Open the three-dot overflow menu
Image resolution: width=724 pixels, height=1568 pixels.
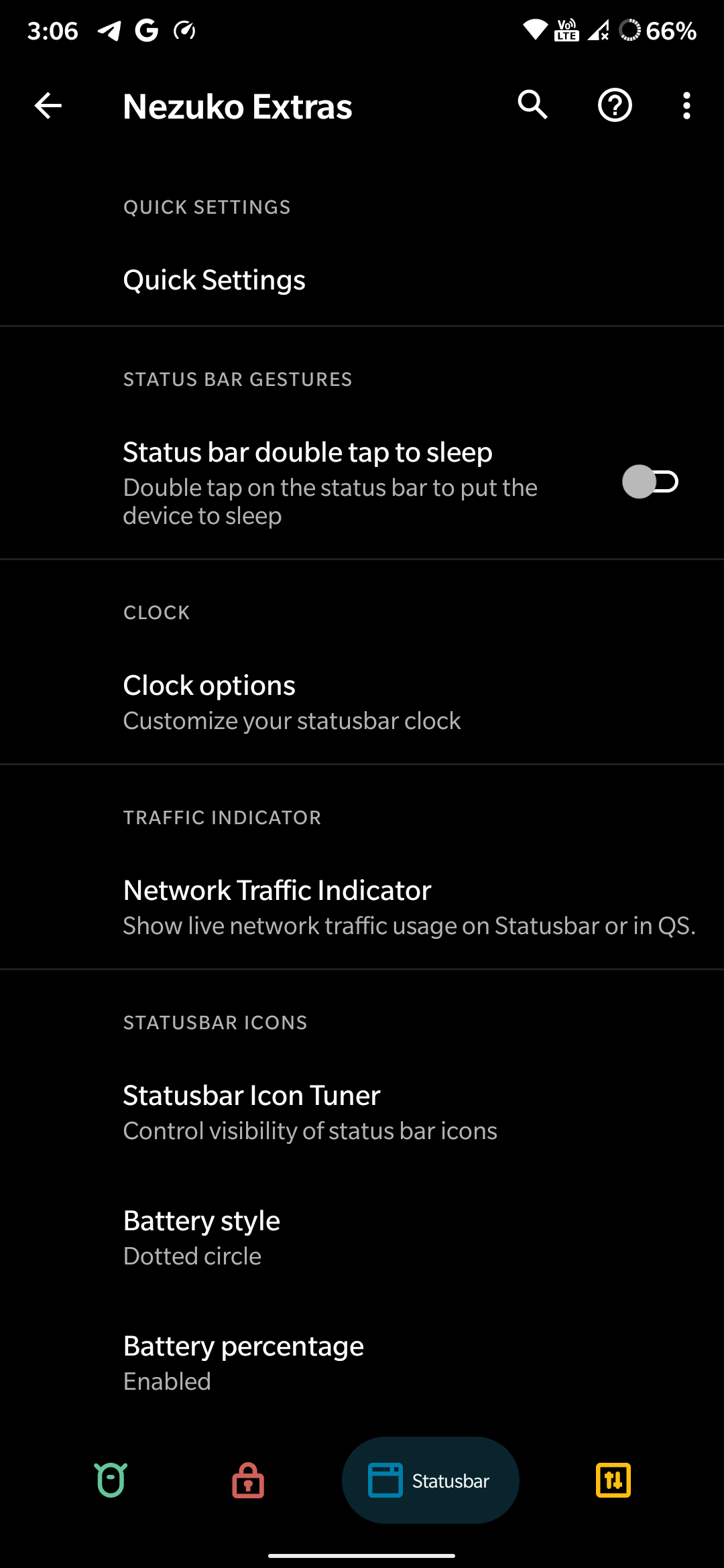point(686,106)
